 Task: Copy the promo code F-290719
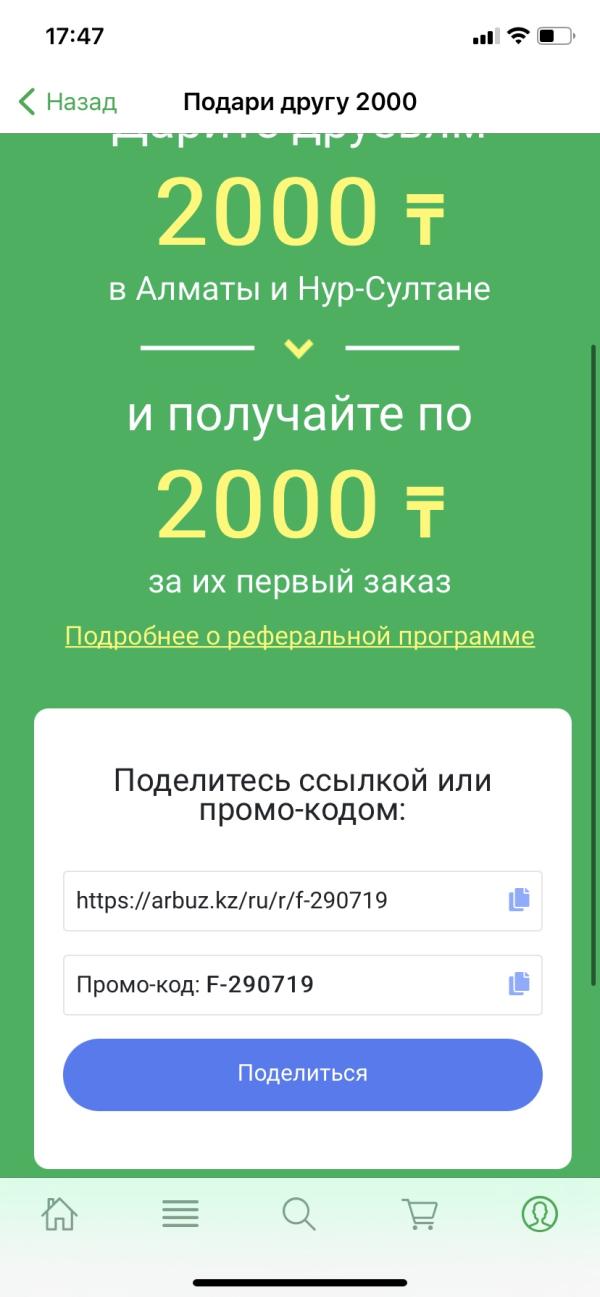click(519, 984)
